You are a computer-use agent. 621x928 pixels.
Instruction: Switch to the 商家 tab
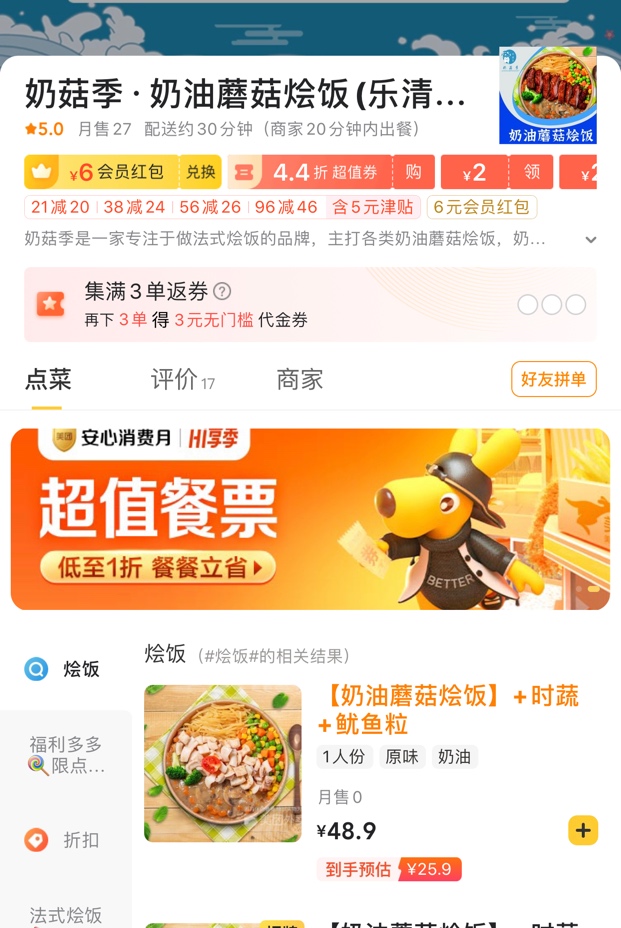tap(300, 380)
